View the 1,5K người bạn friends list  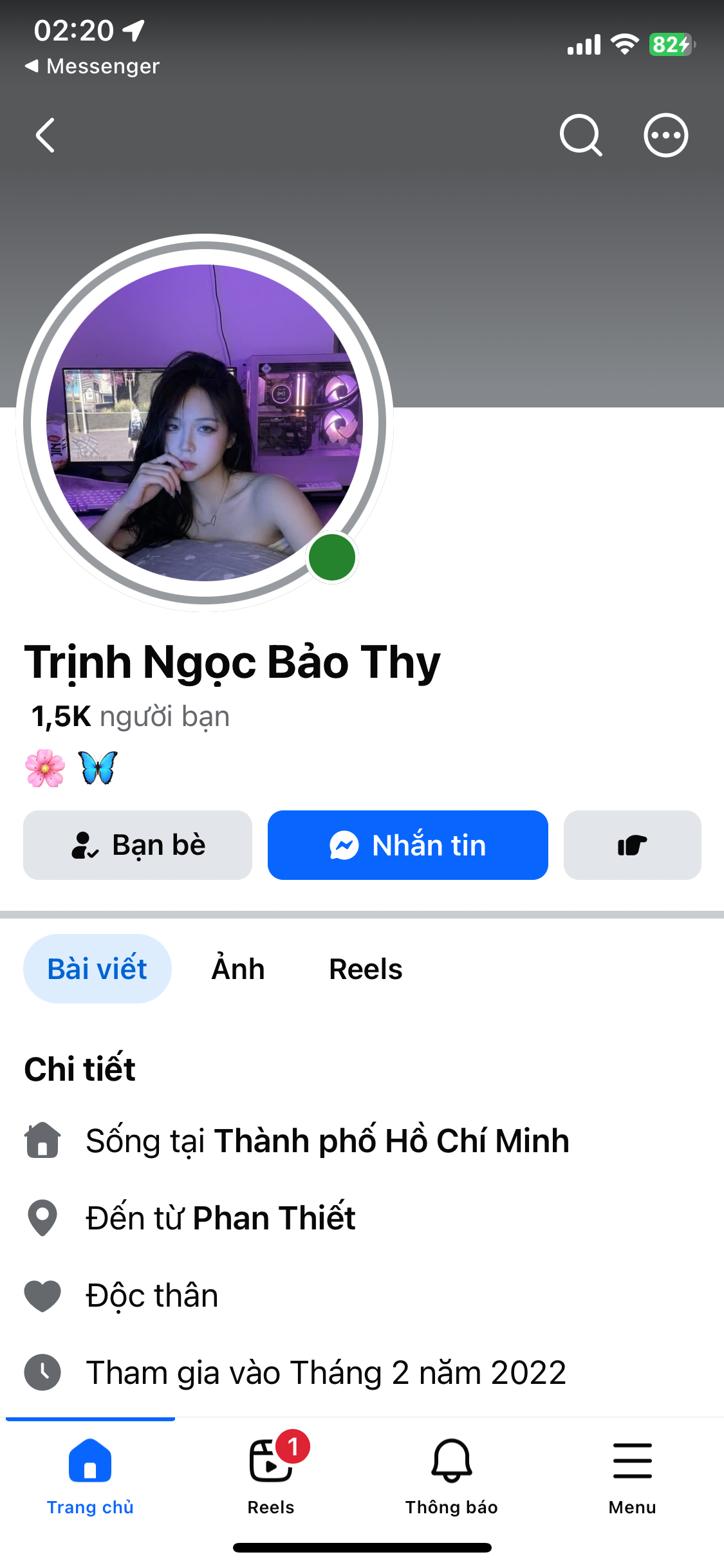coord(131,716)
